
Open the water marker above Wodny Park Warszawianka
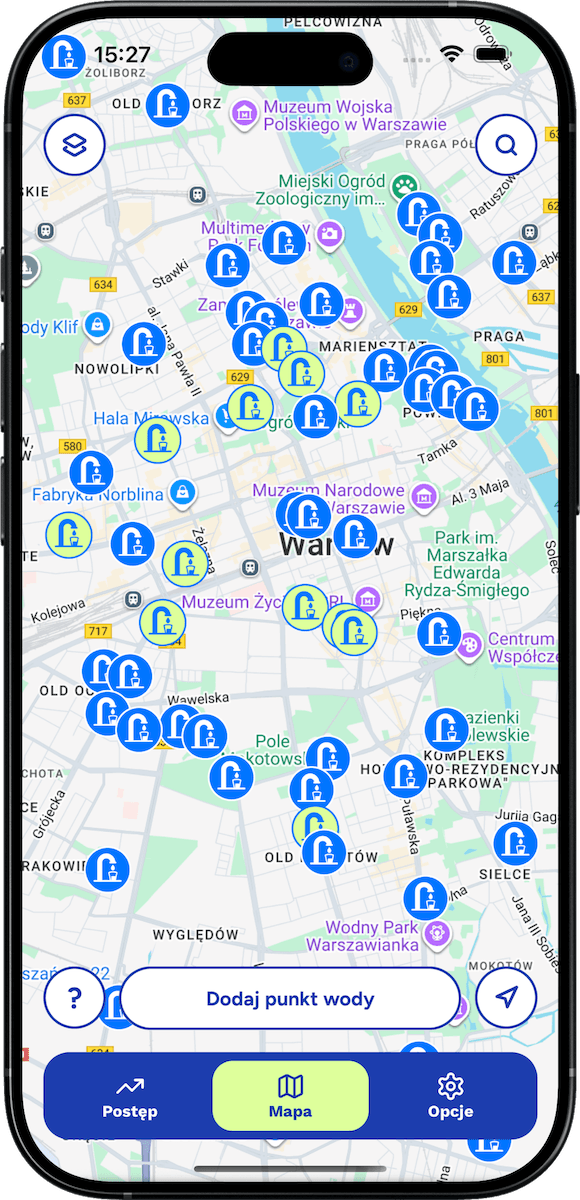[426, 897]
